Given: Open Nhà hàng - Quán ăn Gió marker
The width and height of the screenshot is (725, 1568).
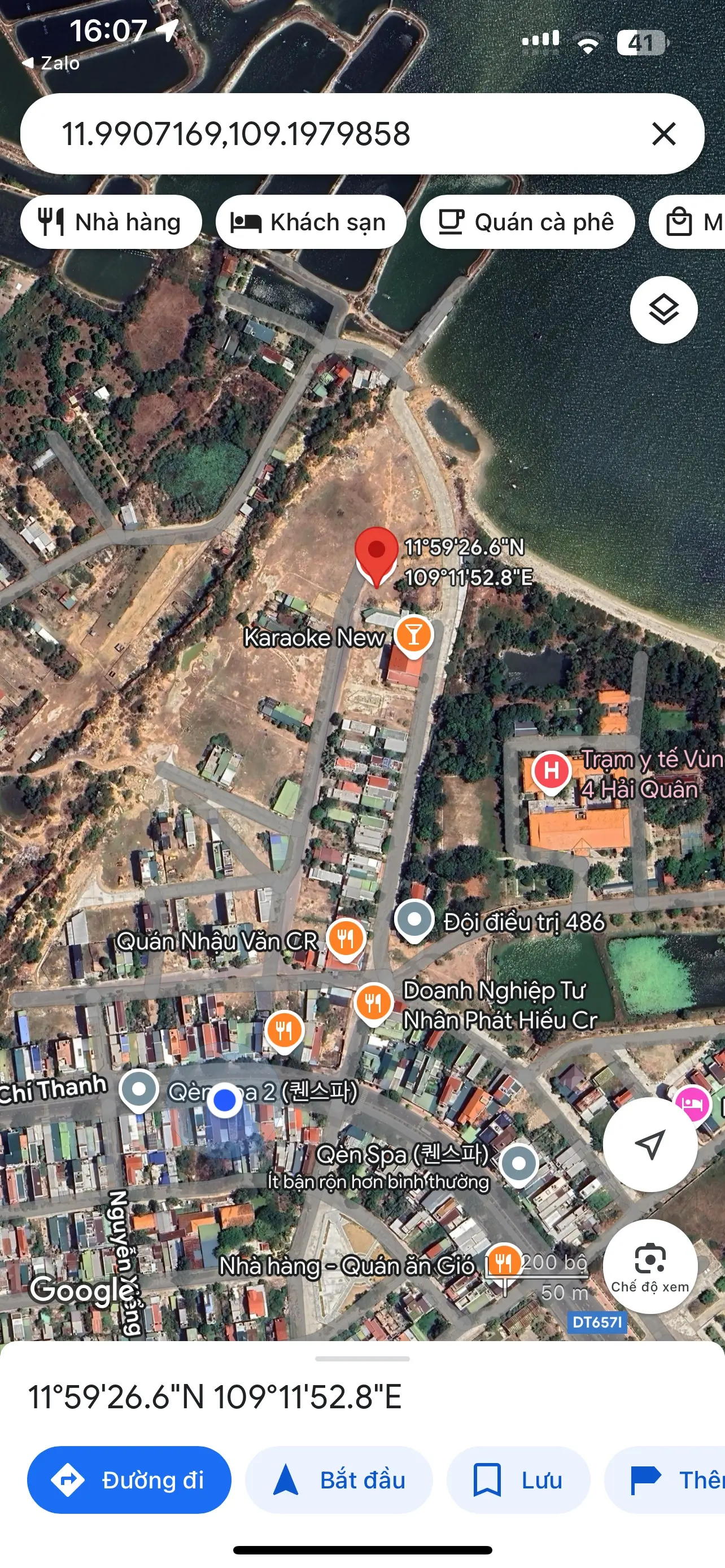Looking at the screenshot, I should [503, 1263].
